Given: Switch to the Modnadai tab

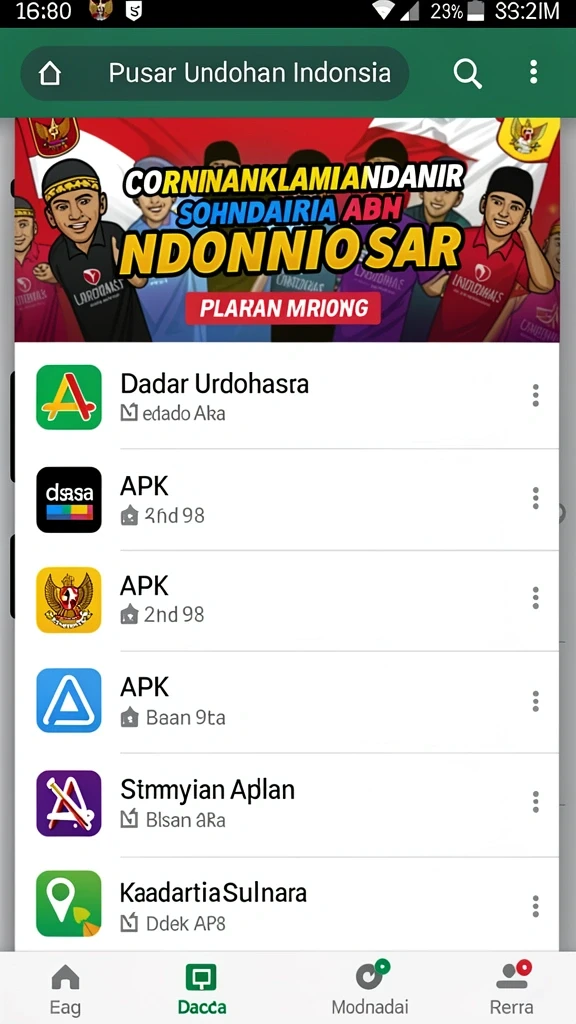Looking at the screenshot, I should click(370, 988).
